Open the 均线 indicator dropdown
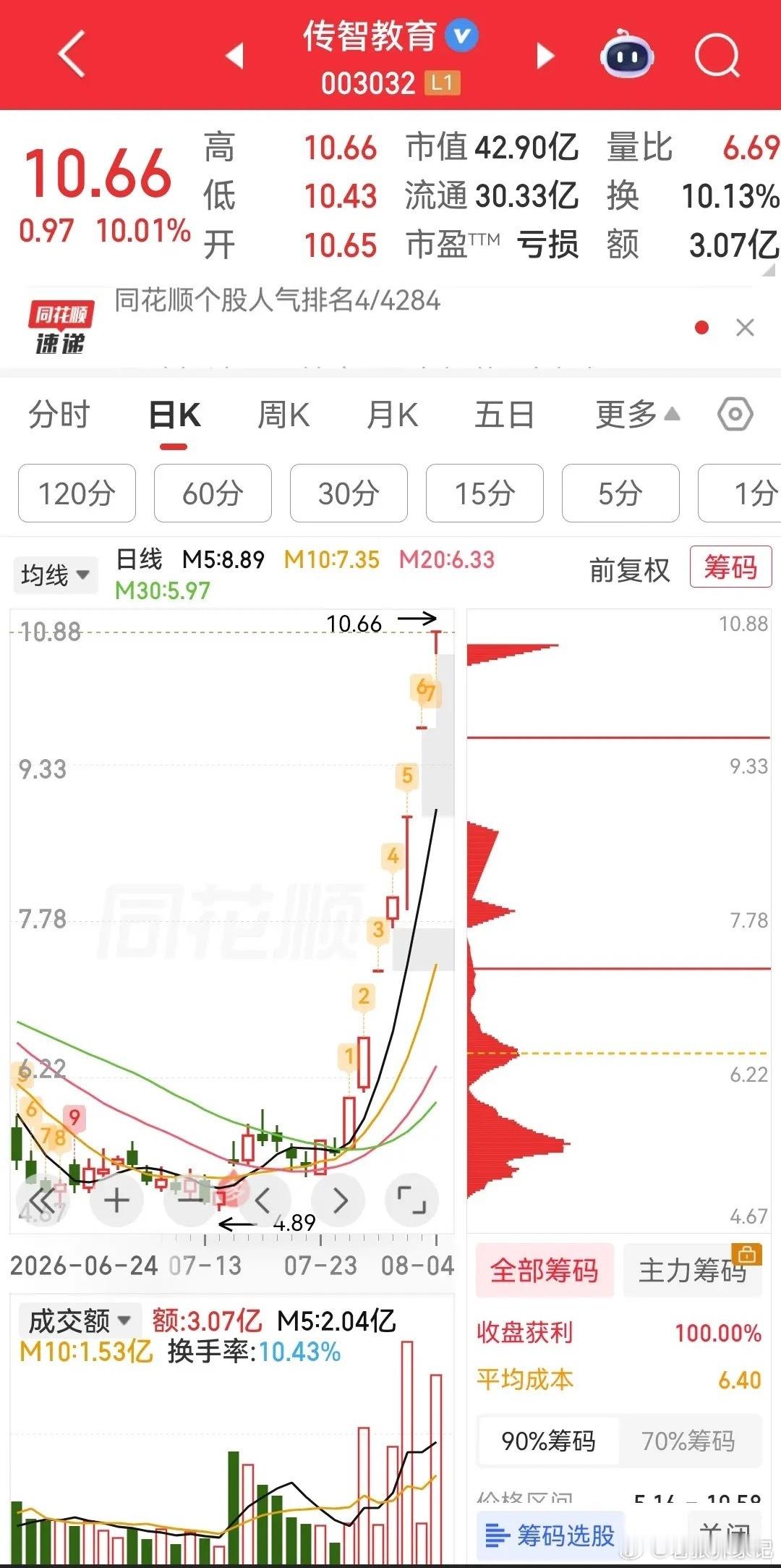 (55, 575)
